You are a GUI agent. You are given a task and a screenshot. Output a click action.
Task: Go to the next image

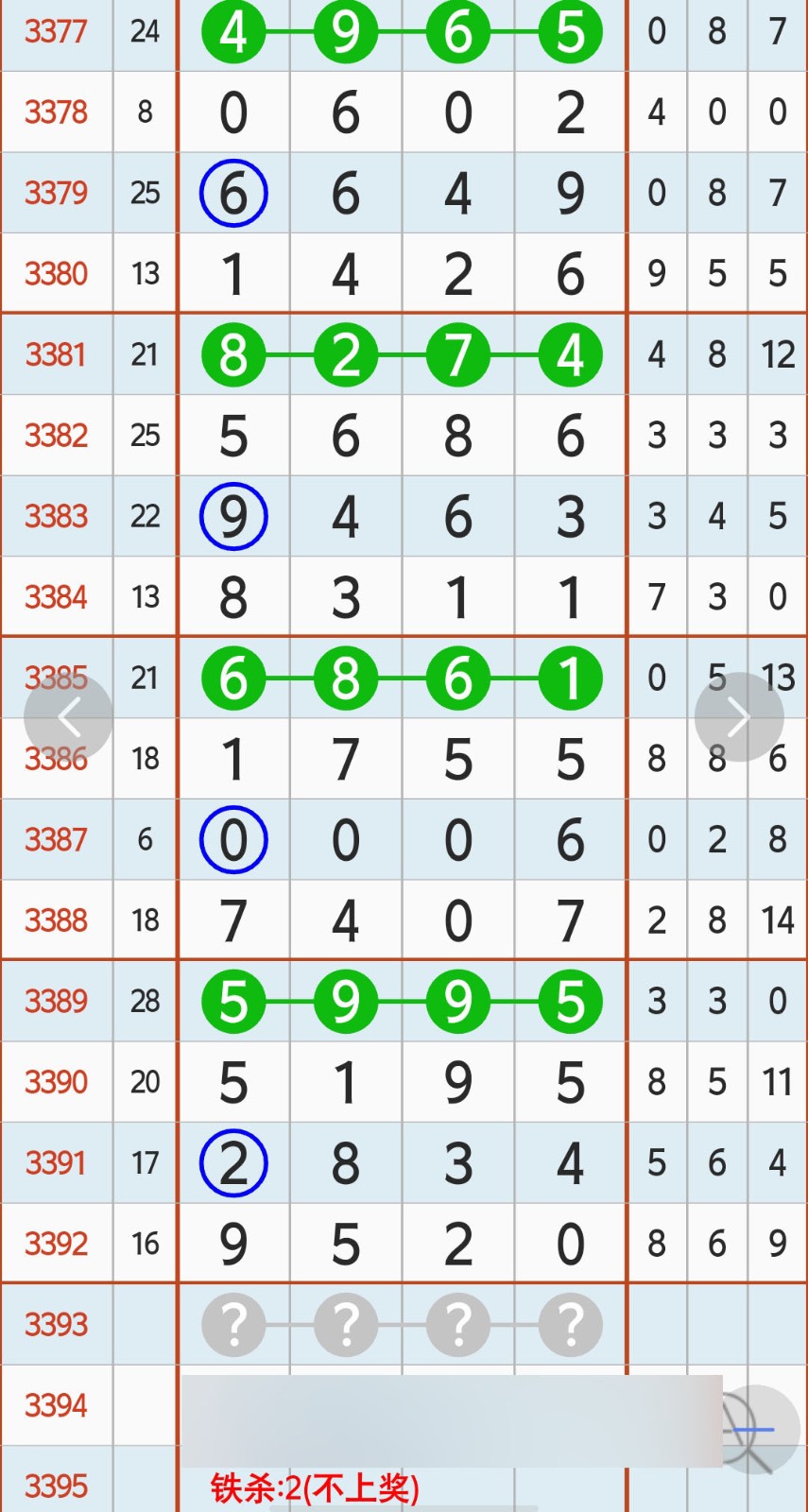point(739,718)
